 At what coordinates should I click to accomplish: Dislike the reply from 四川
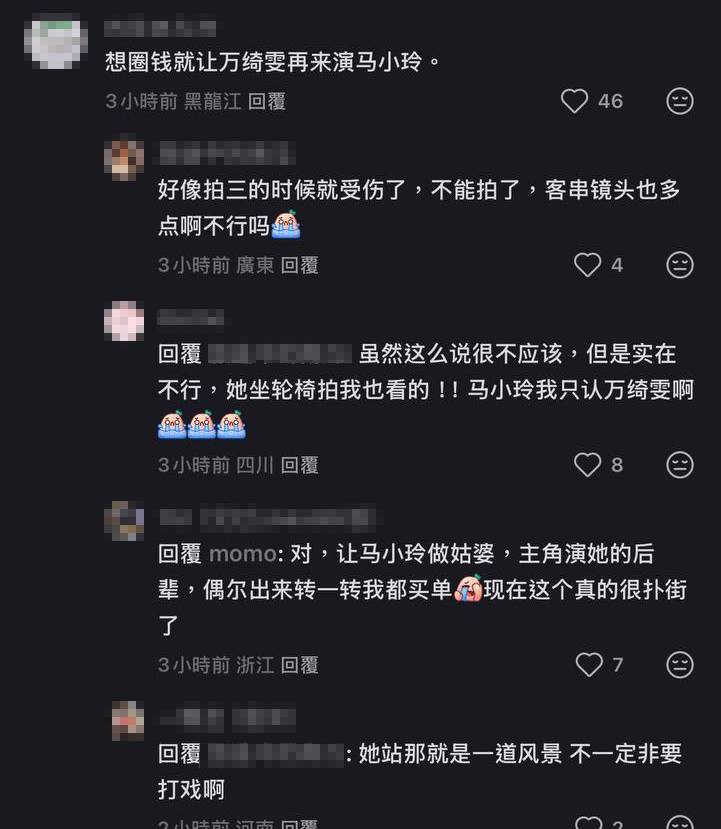tap(680, 465)
